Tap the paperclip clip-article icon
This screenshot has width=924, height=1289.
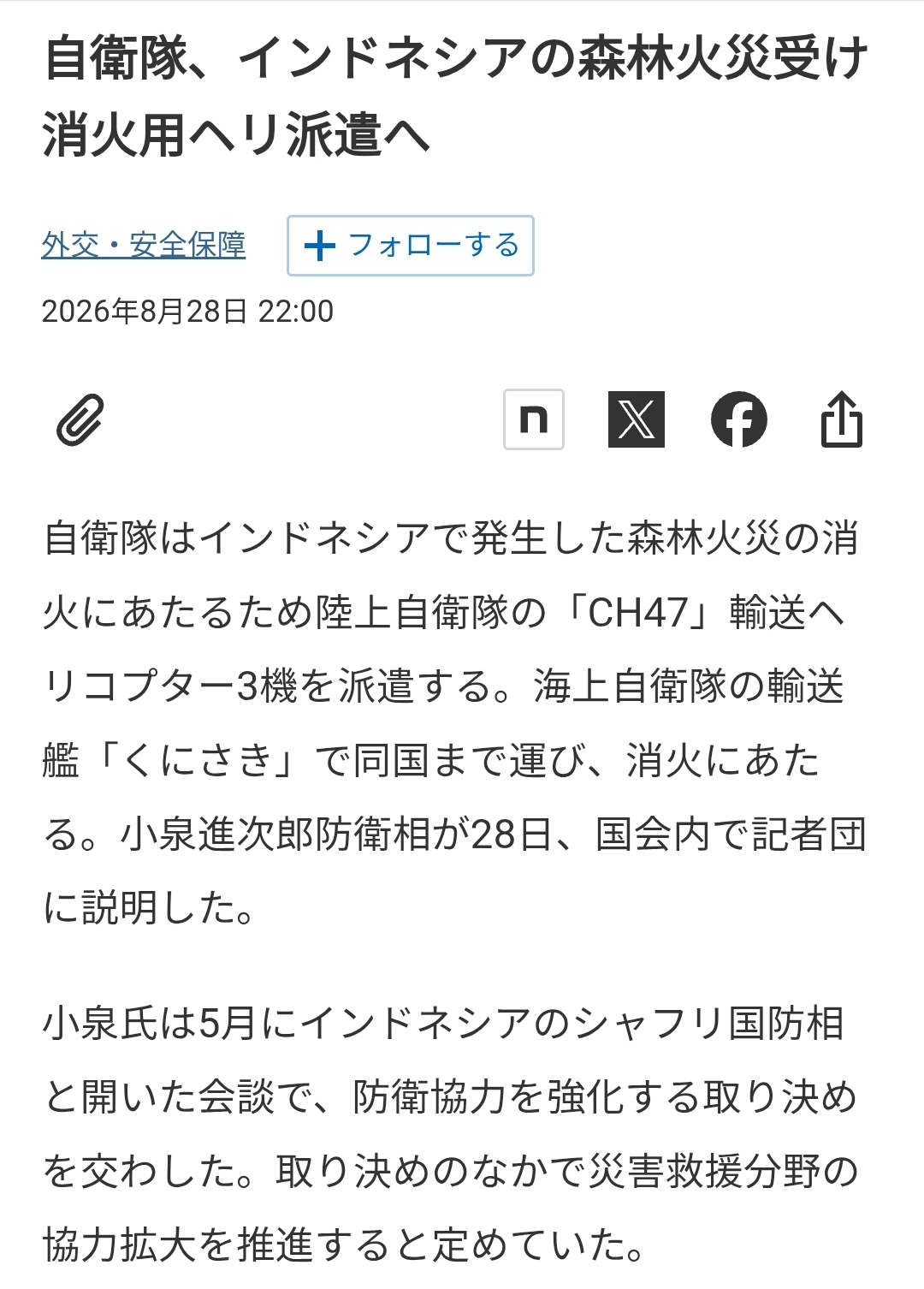tap(80, 419)
